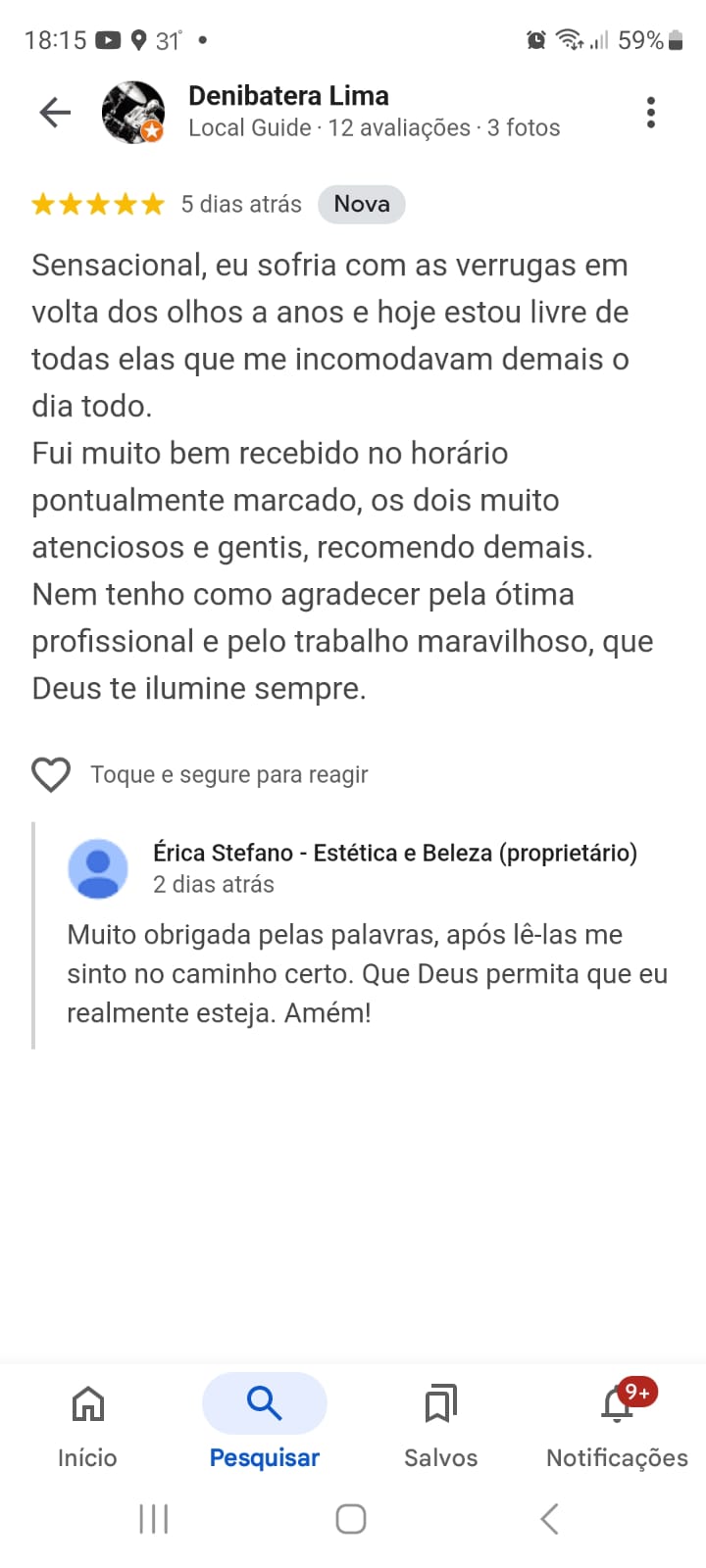Viewport: 706px width, 1568px height.
Task: Open the system recent apps view
Action: (154, 1519)
